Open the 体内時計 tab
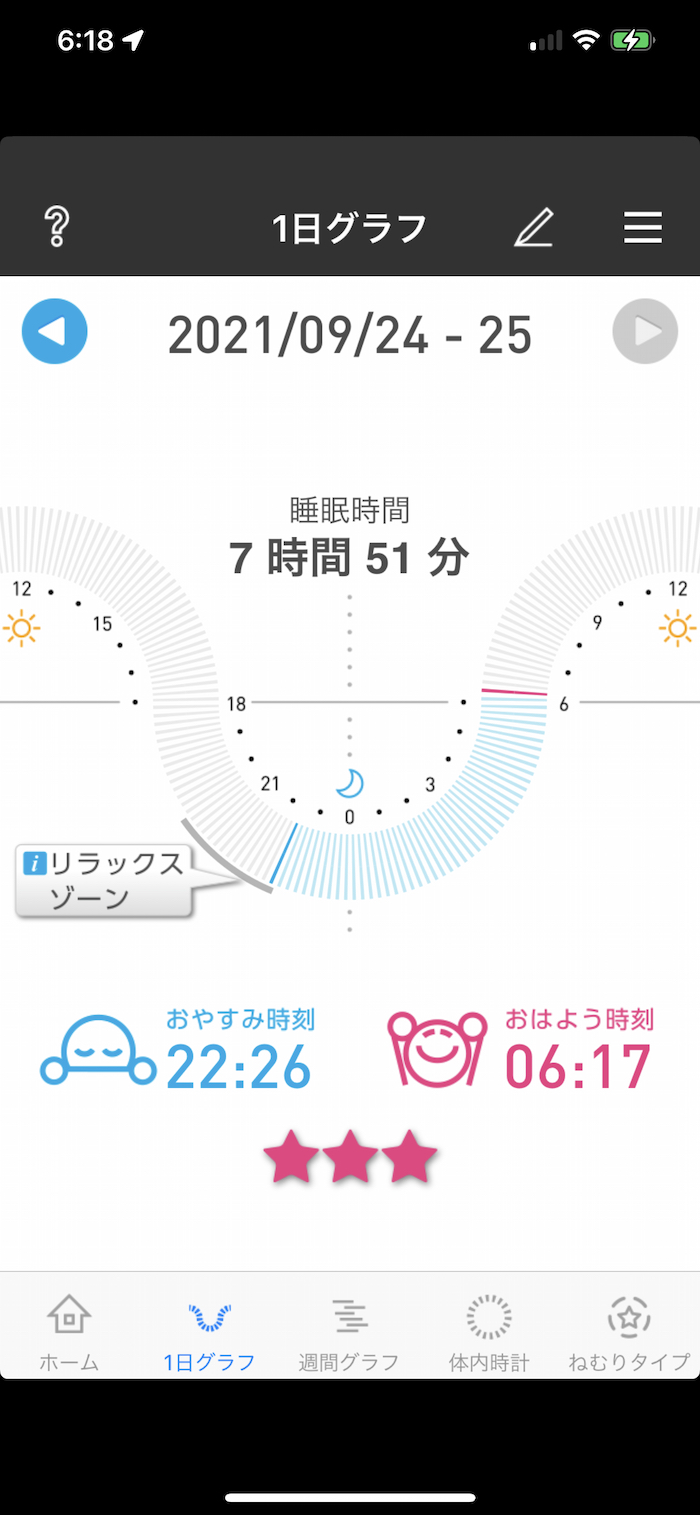This screenshot has width=700, height=1515. tap(489, 1331)
